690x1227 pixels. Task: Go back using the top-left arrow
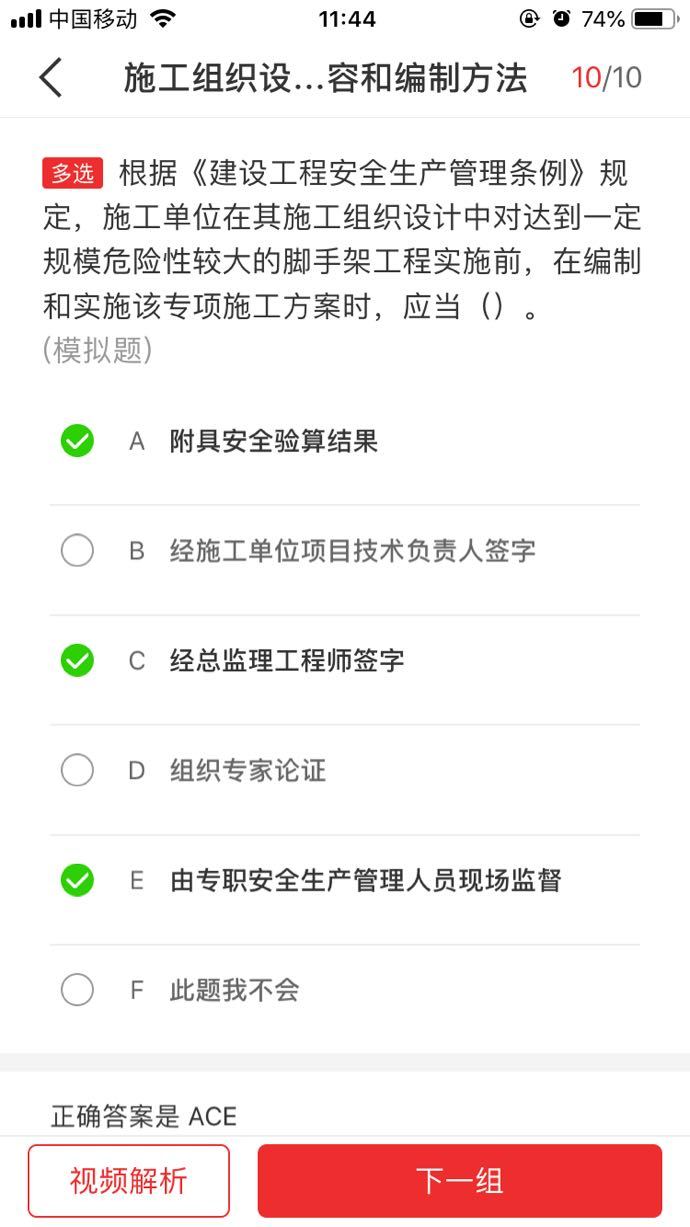coord(50,78)
